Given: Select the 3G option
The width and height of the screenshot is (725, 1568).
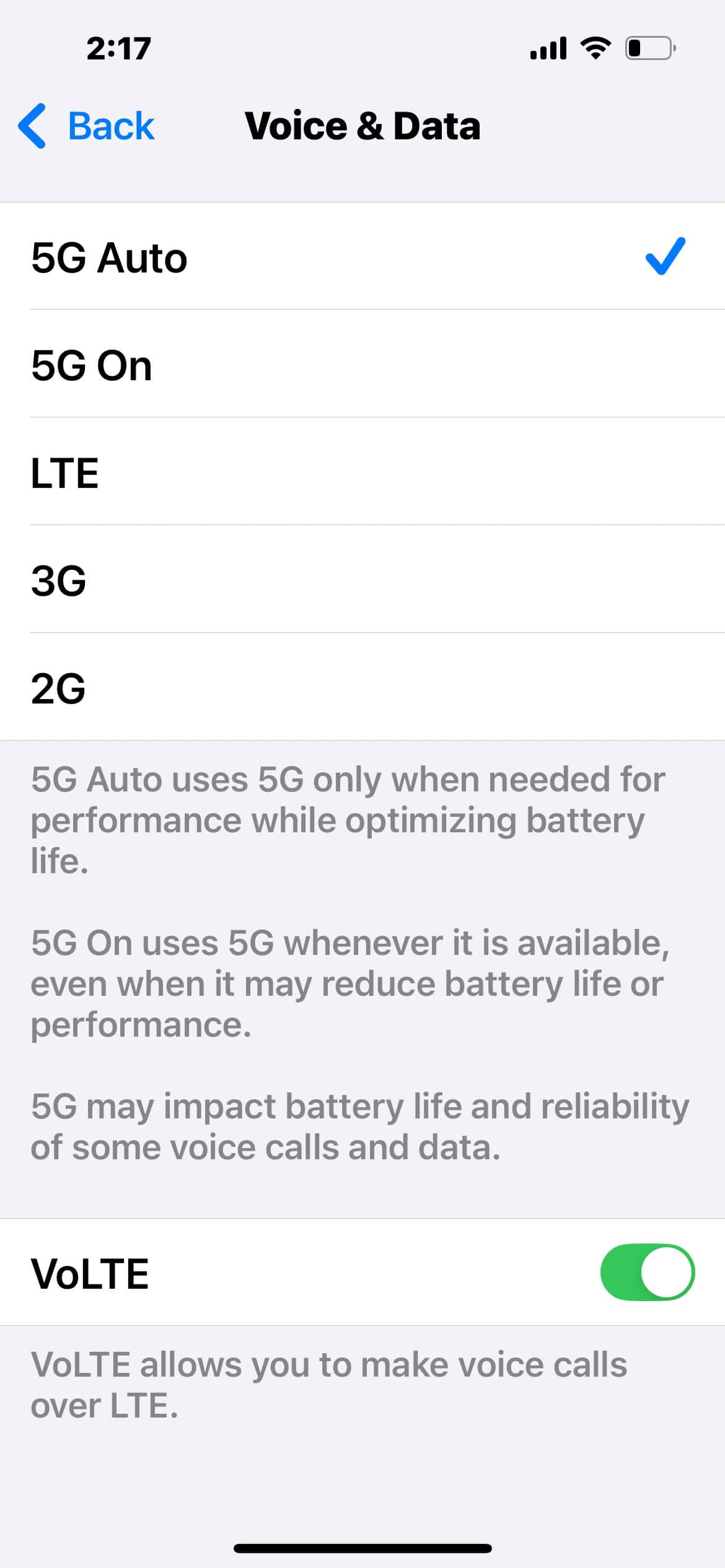Looking at the screenshot, I should (59, 580).
